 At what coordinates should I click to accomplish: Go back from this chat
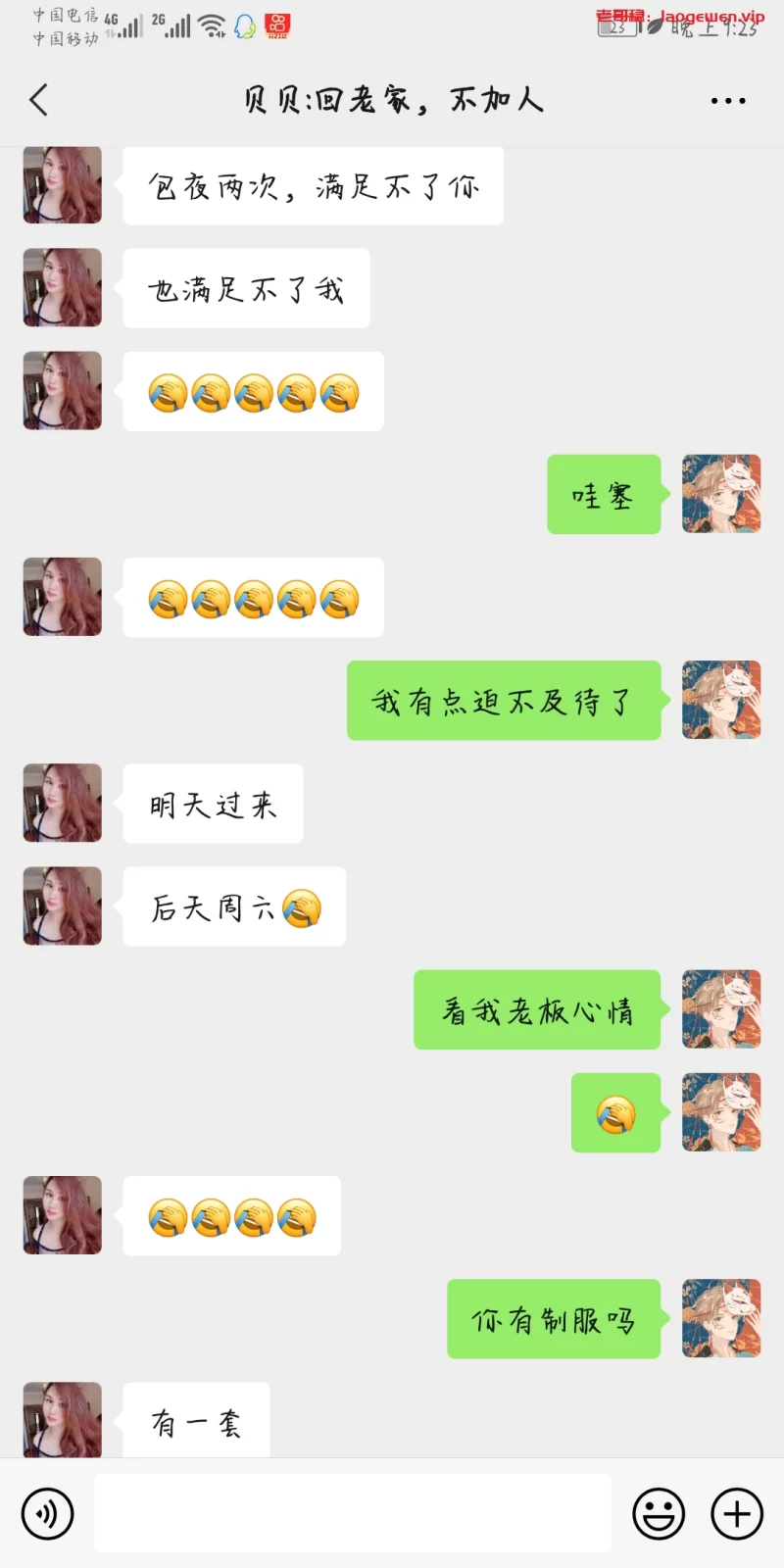click(x=39, y=100)
